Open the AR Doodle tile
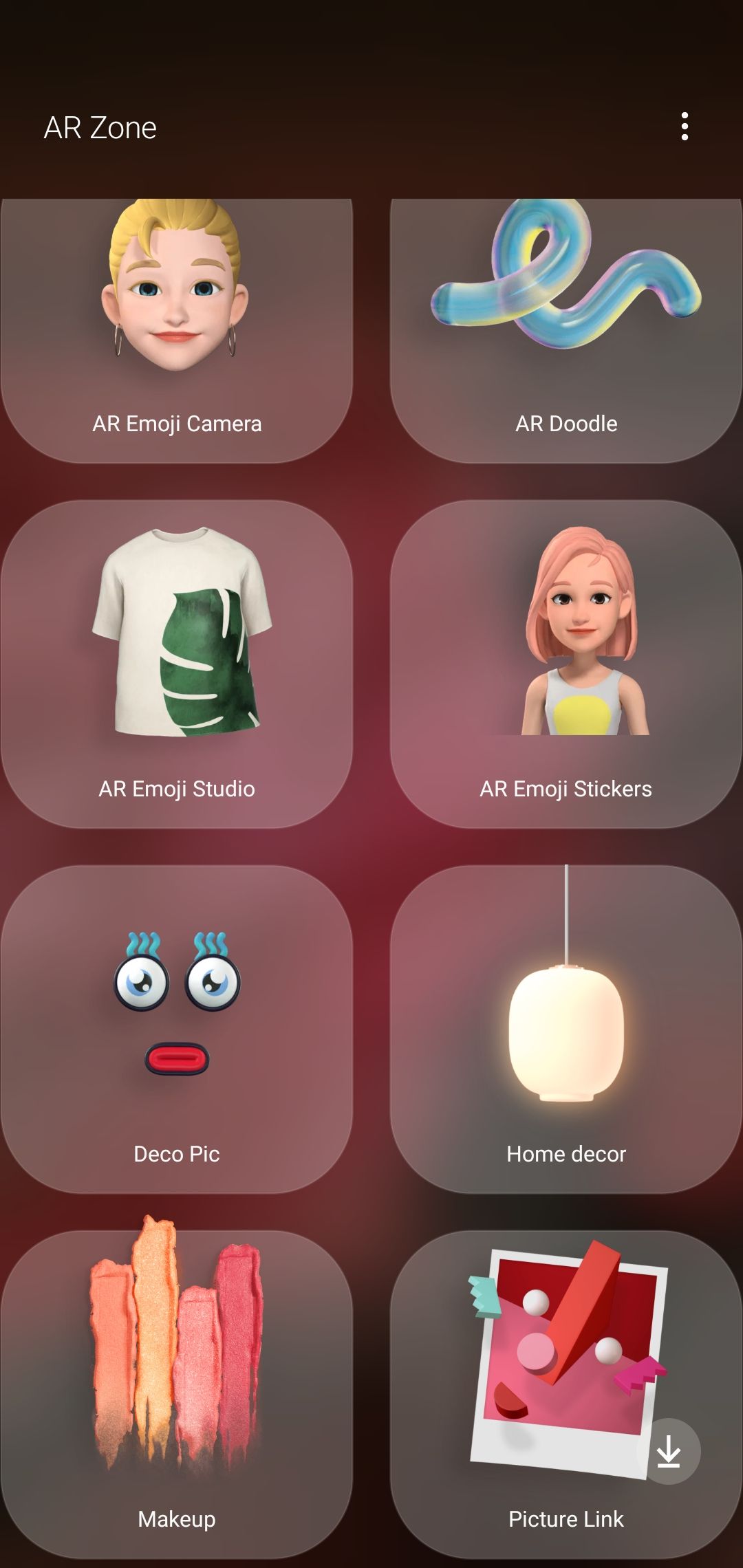743x1568 pixels. pos(566,330)
